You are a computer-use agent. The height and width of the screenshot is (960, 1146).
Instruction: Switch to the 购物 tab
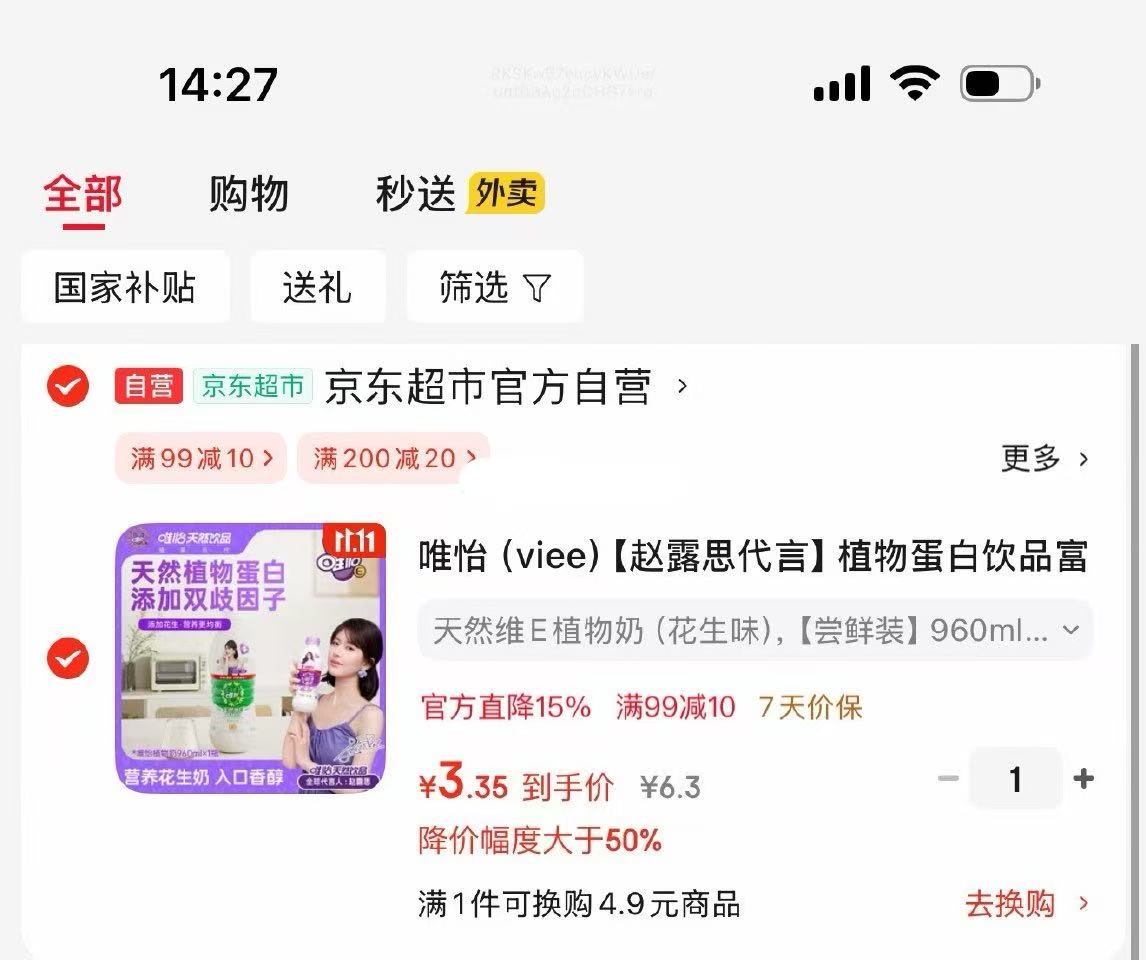pos(248,194)
